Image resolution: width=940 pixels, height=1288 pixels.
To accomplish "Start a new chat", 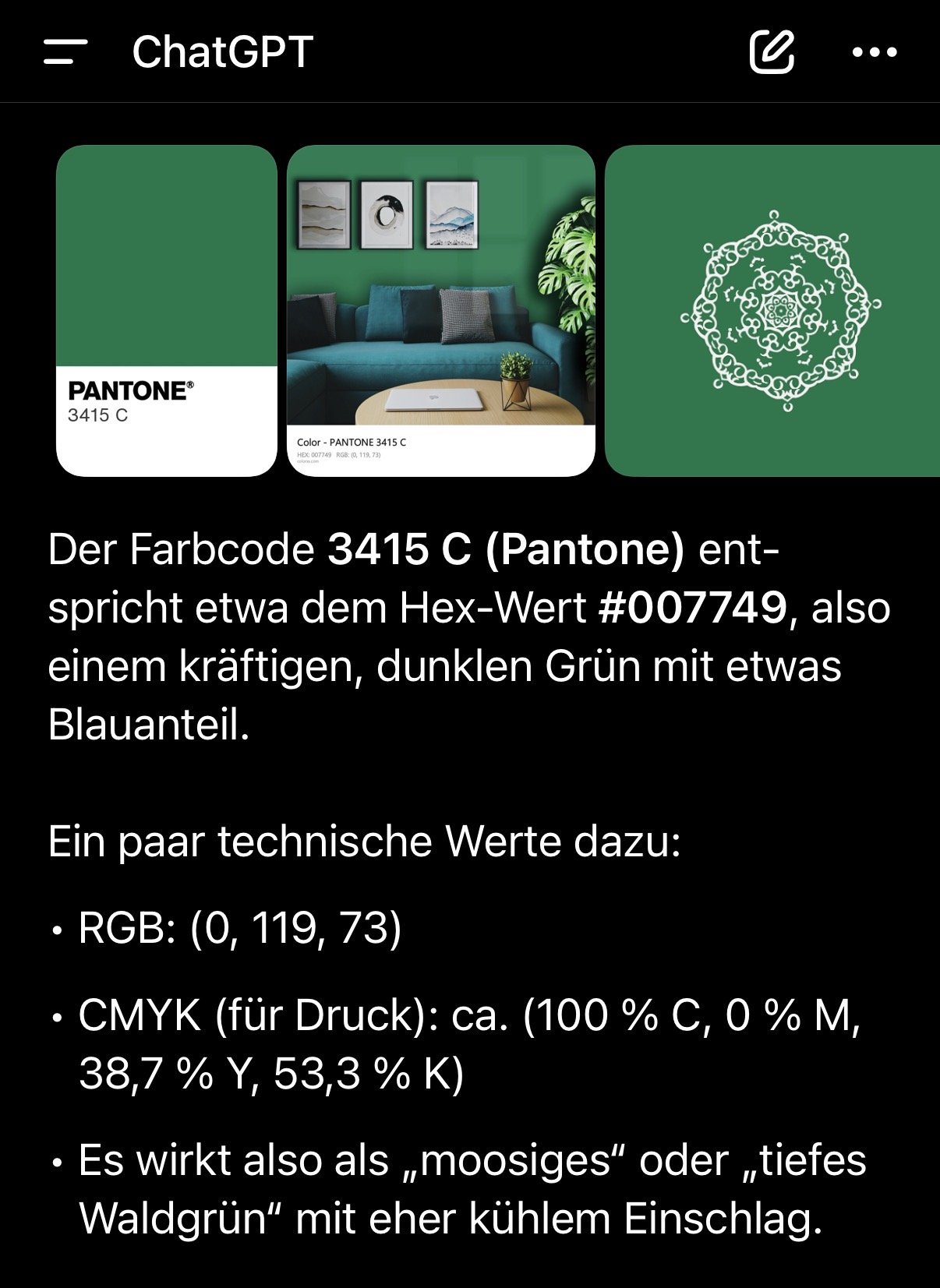I will coord(772,52).
